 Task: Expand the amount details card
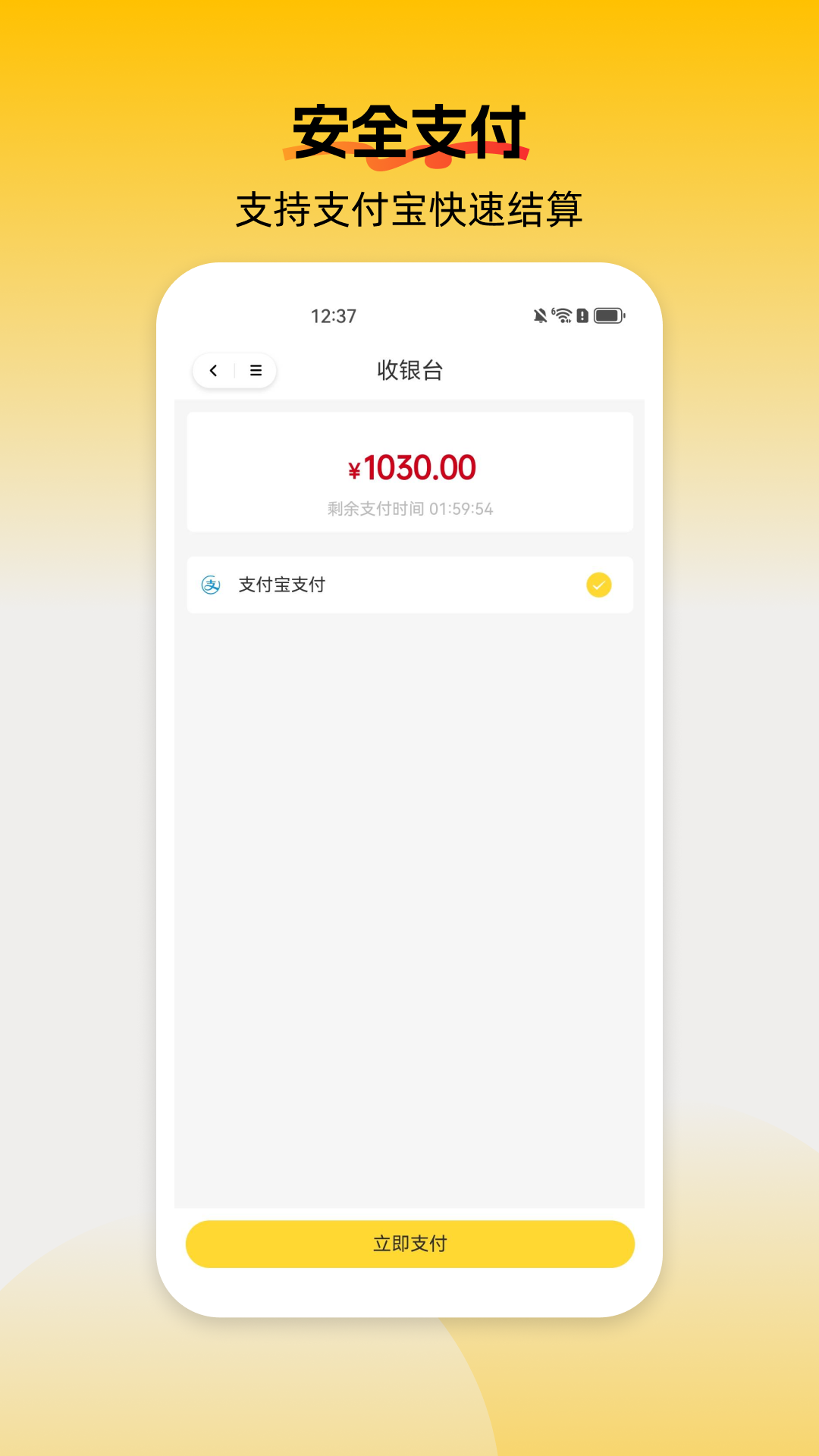pos(409,470)
